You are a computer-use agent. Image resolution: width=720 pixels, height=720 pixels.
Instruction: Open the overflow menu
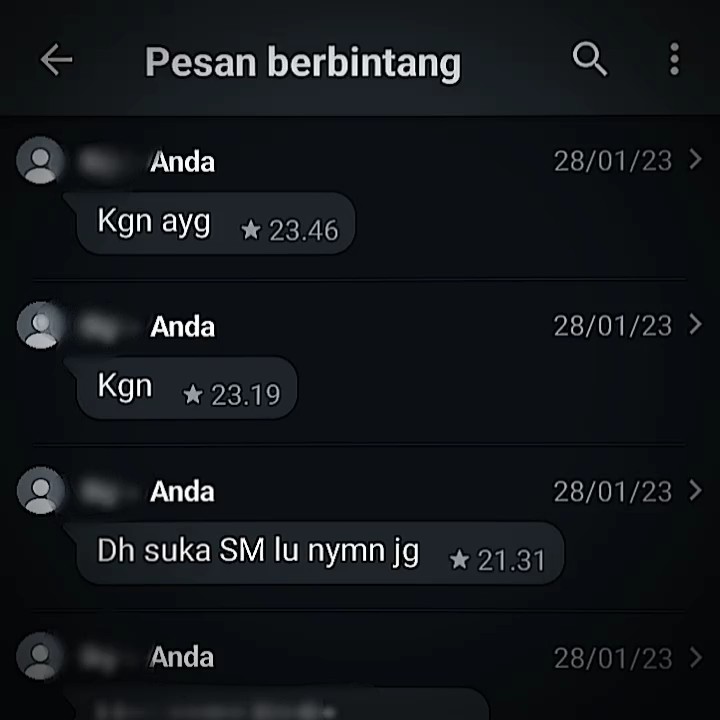tap(674, 60)
